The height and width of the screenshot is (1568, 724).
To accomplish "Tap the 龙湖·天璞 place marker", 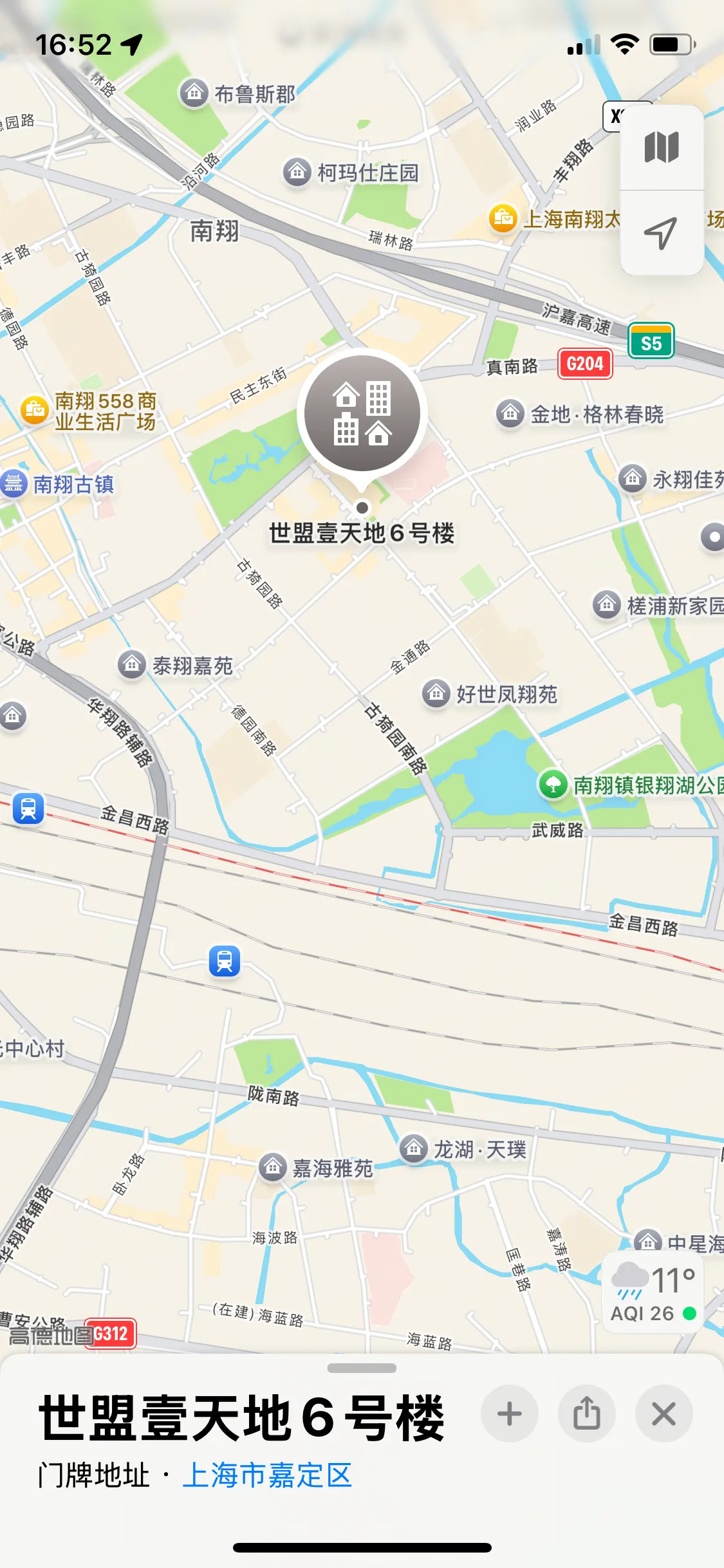I will pos(414,1148).
